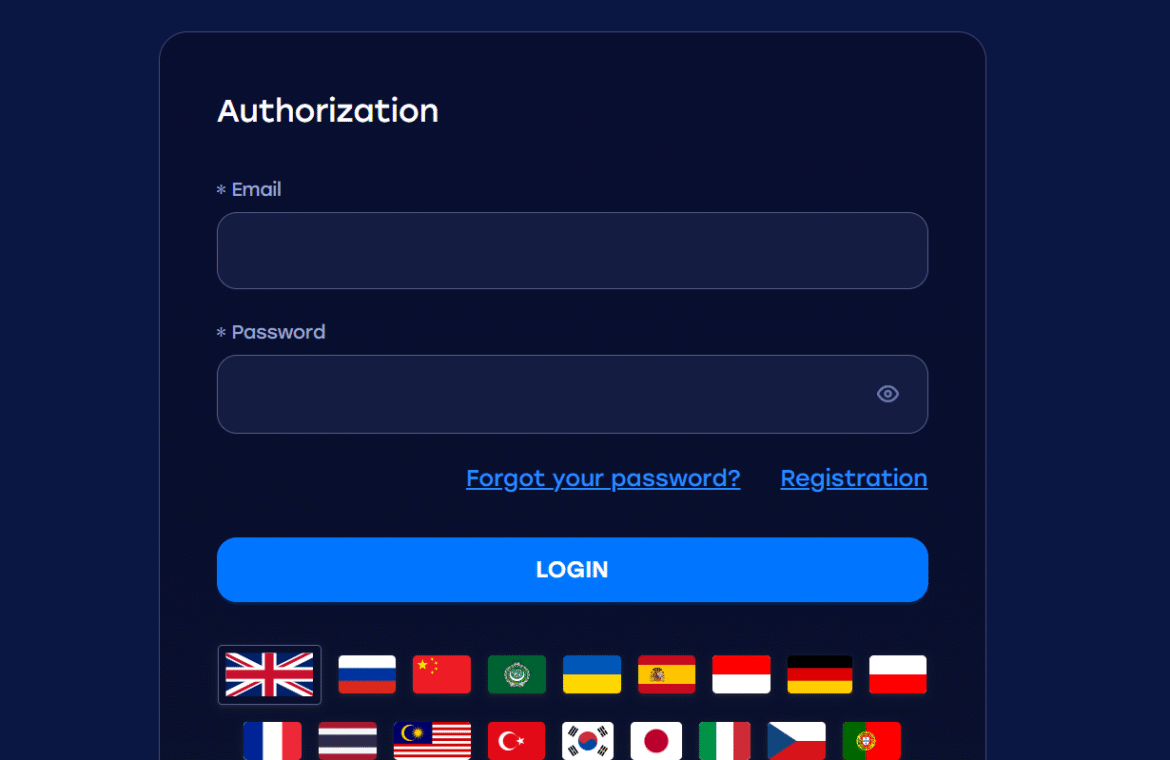Choose the Japanese flag

point(656,741)
